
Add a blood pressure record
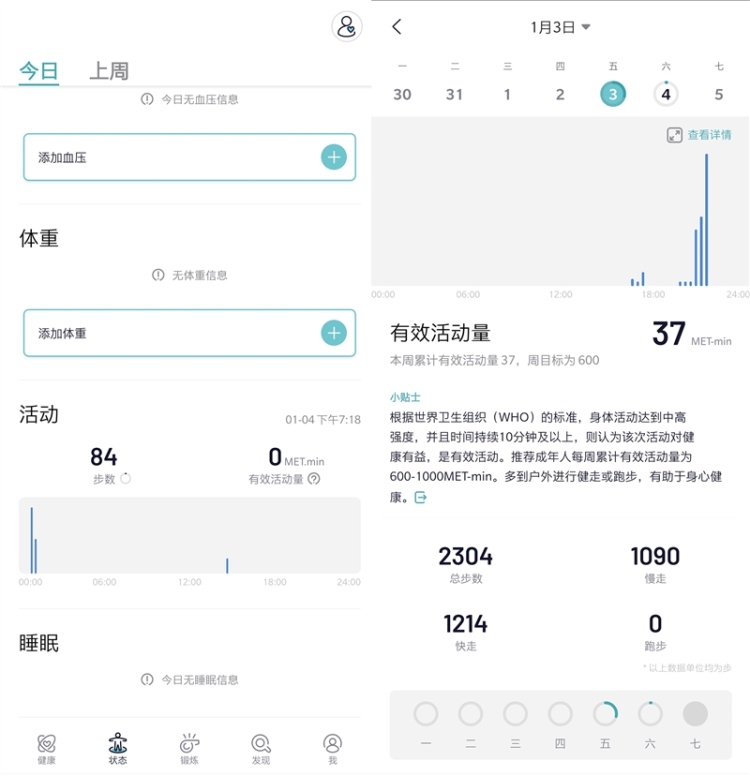tap(334, 157)
